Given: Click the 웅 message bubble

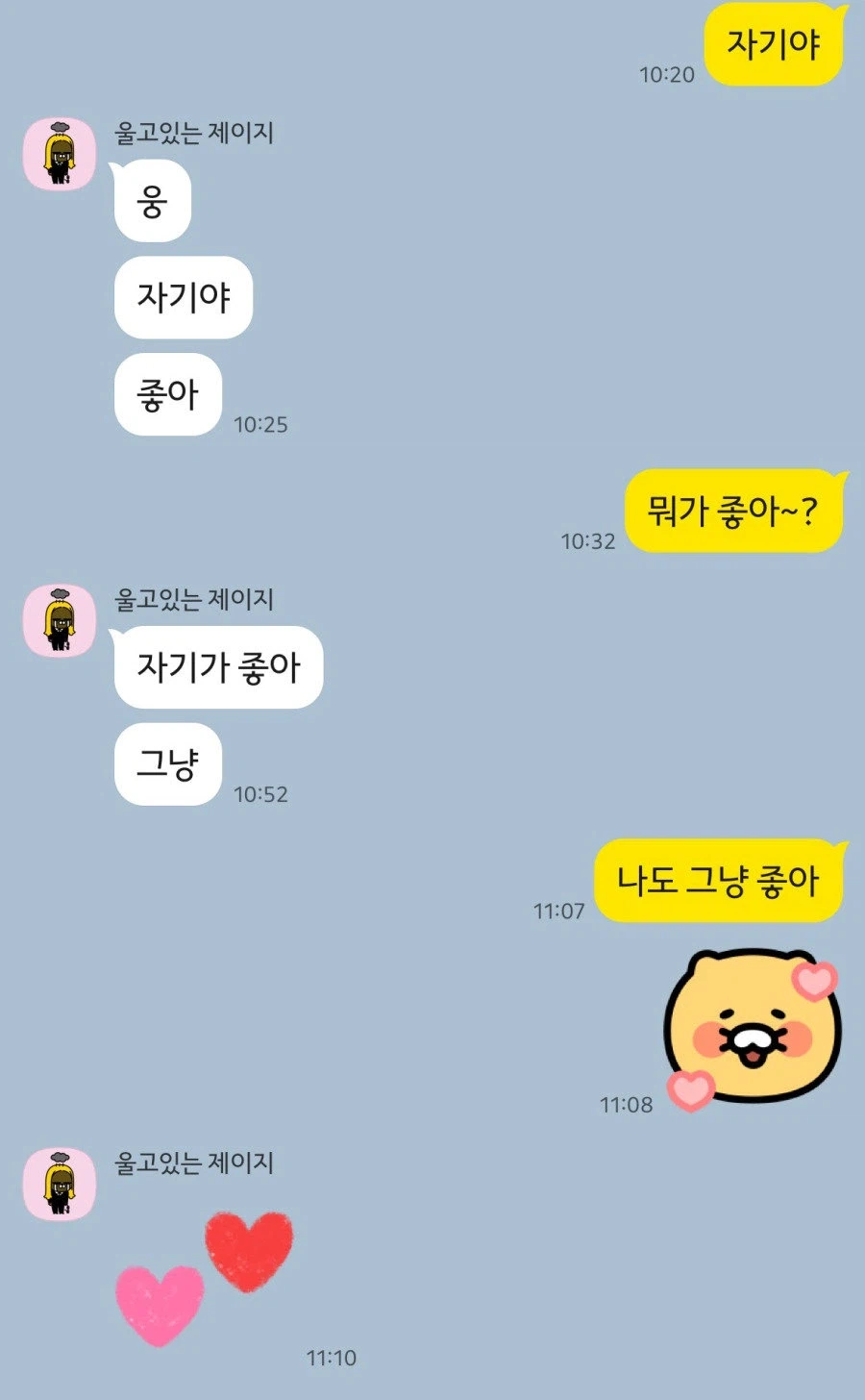Looking at the screenshot, I should 154,202.
